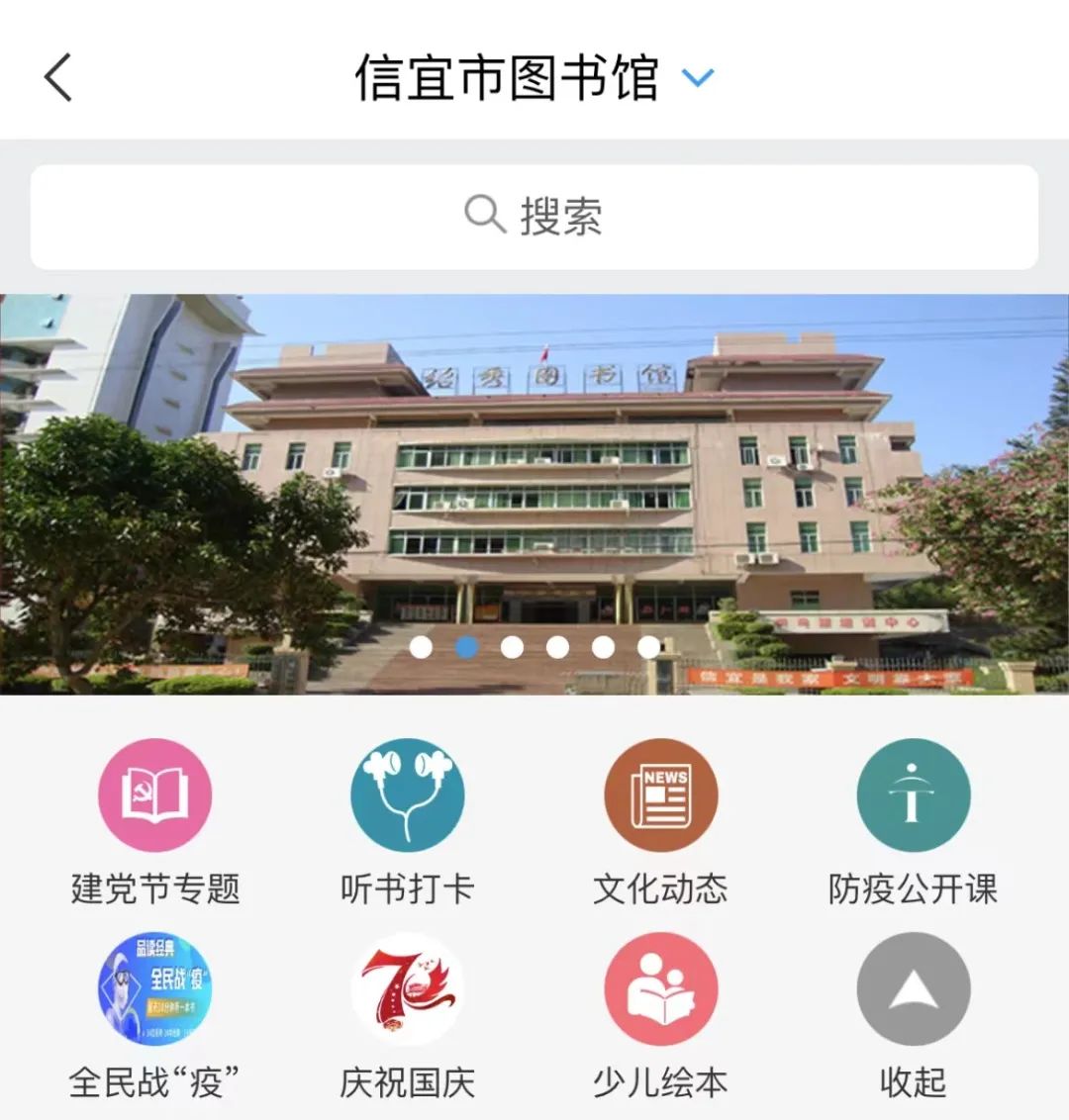Collapse the grid with 收起
This screenshot has height=1120, width=1069.
coord(913,989)
